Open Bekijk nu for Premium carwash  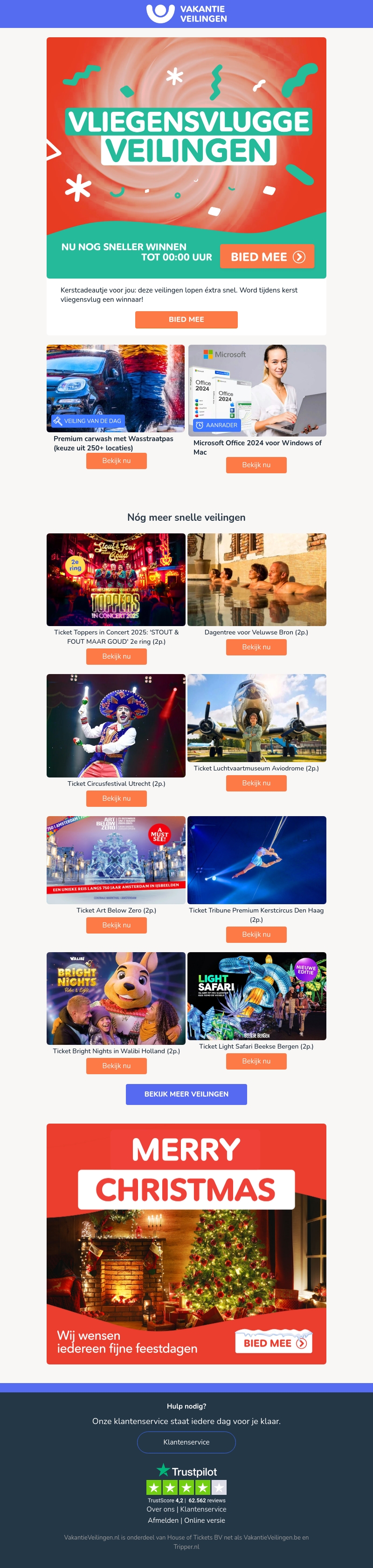point(117,461)
